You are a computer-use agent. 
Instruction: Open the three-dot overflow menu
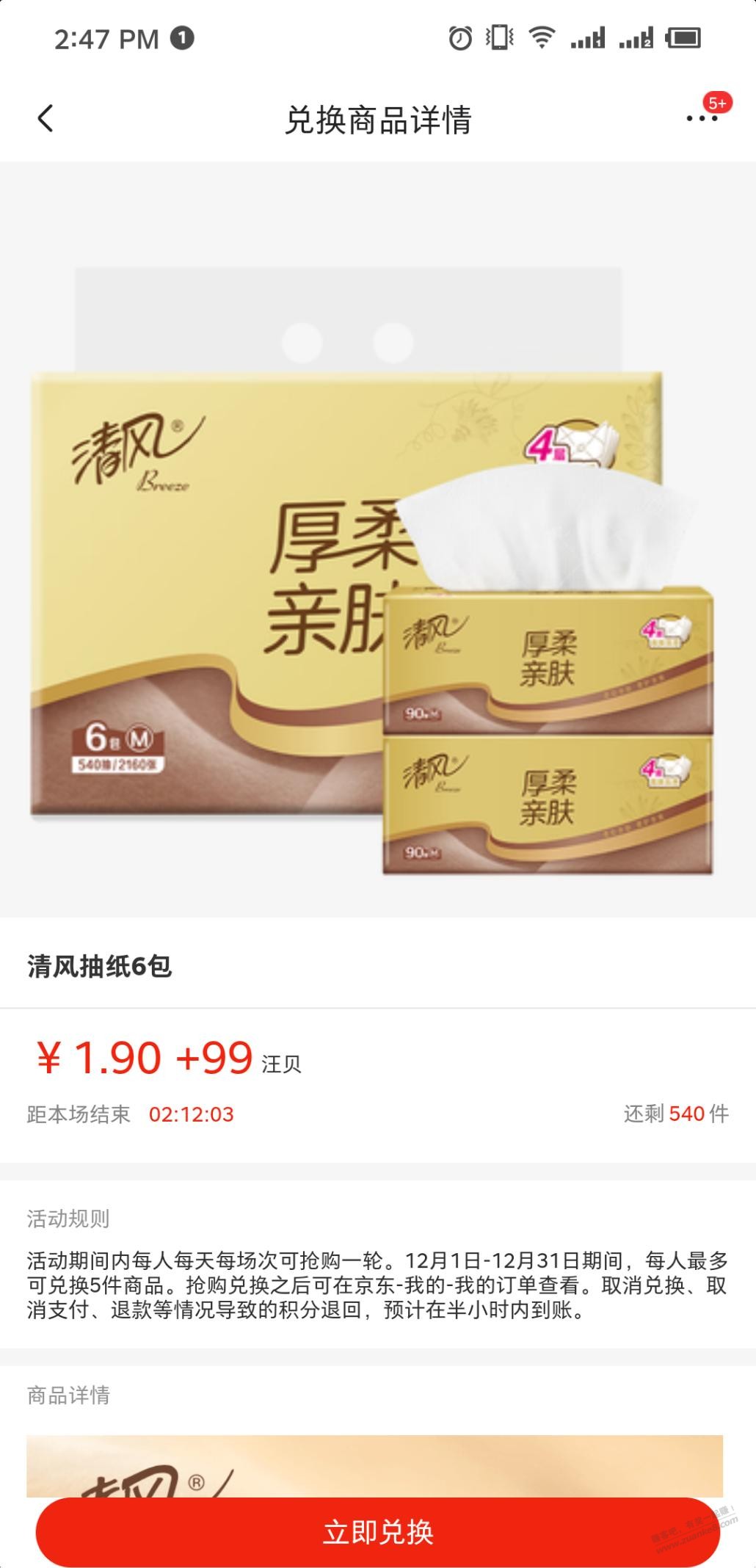pos(701,118)
